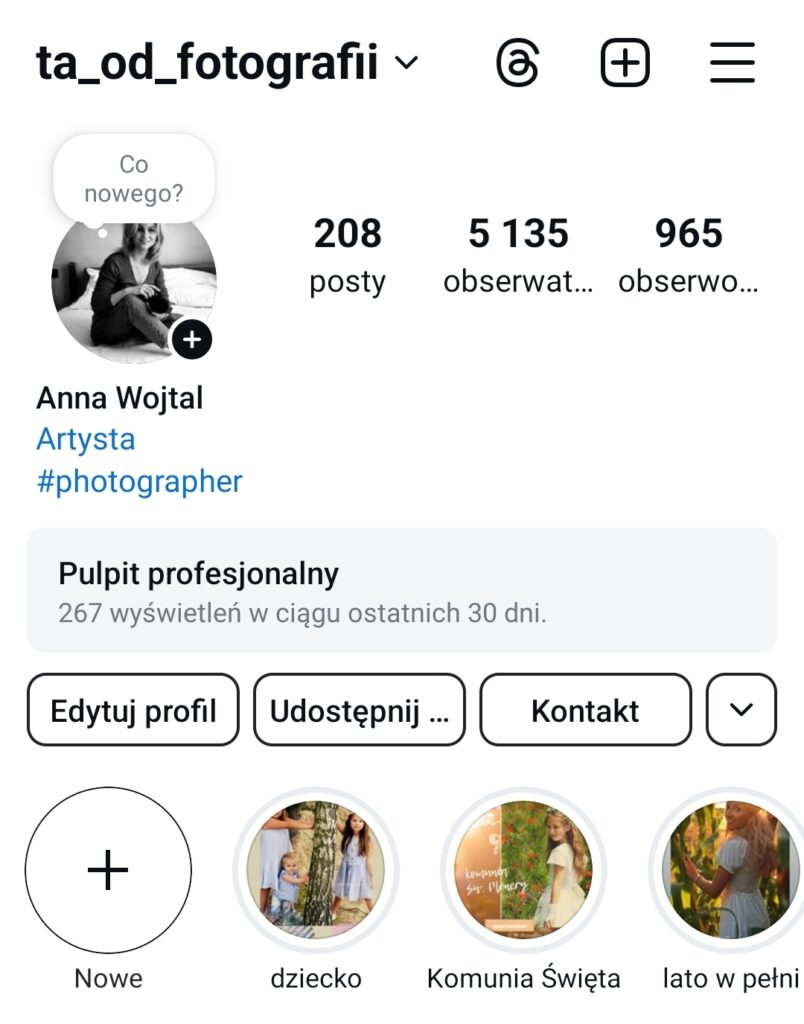Create a new post with plus icon
804x1024 pixels.
pyautogui.click(x=625, y=65)
